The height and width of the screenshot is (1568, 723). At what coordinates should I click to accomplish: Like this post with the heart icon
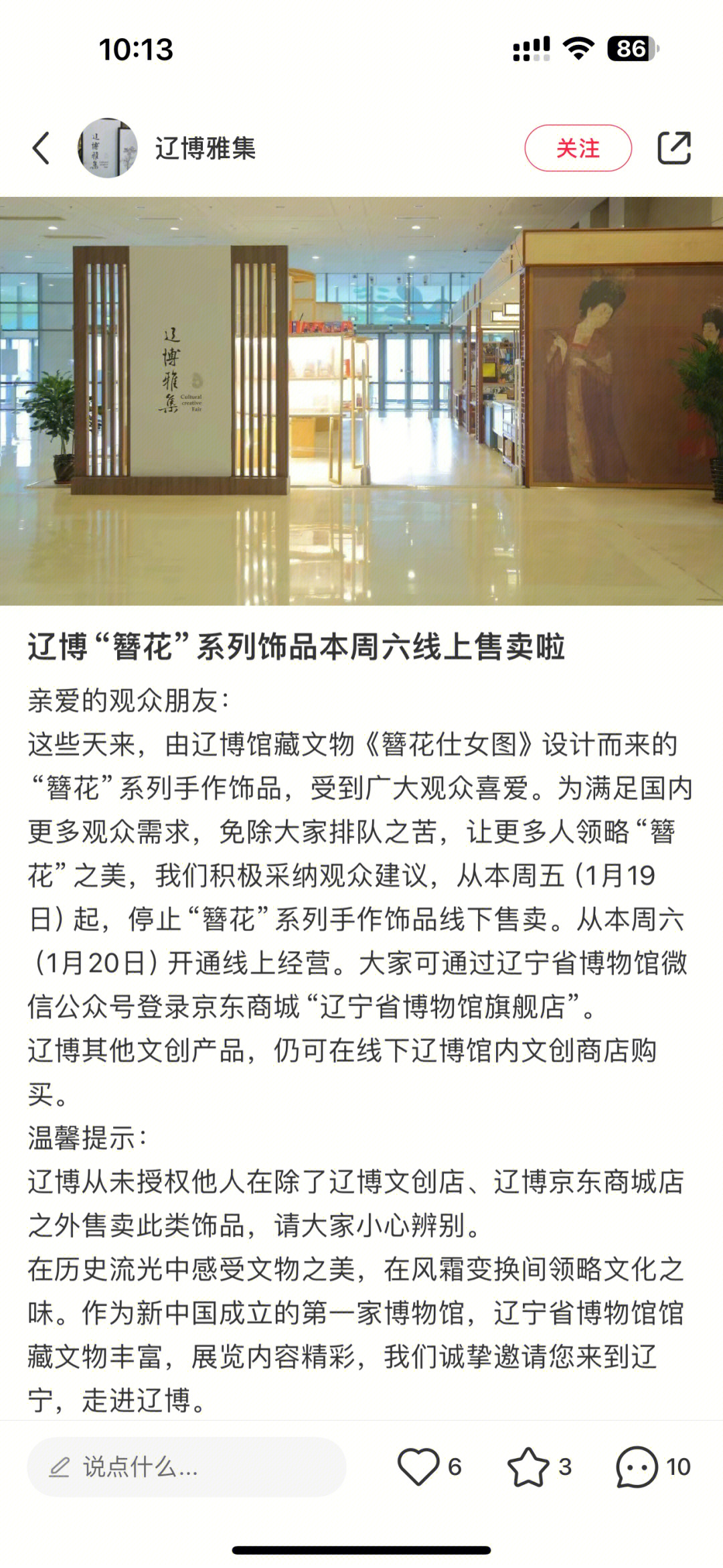(x=418, y=1467)
